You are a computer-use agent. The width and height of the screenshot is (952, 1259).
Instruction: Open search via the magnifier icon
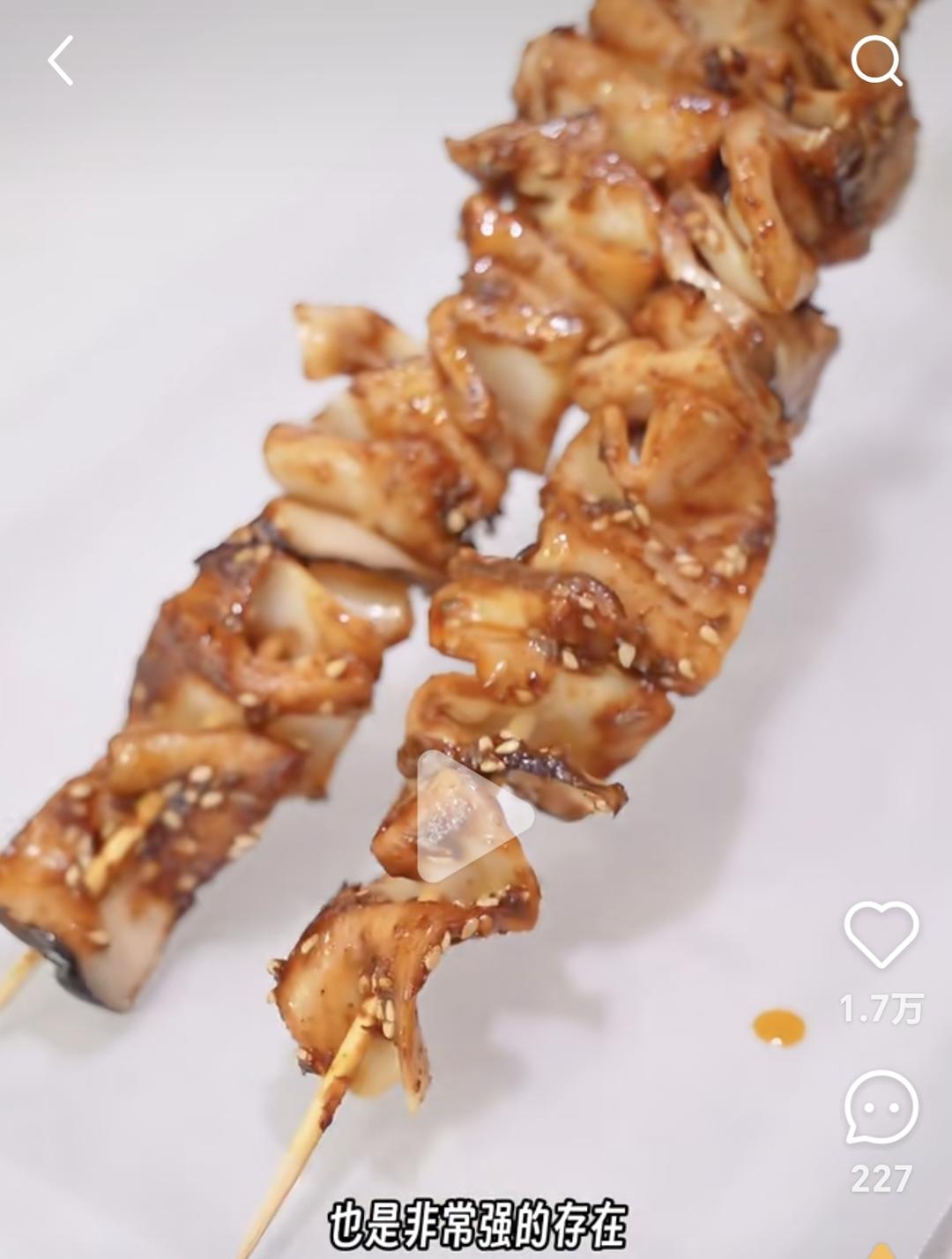(x=876, y=61)
